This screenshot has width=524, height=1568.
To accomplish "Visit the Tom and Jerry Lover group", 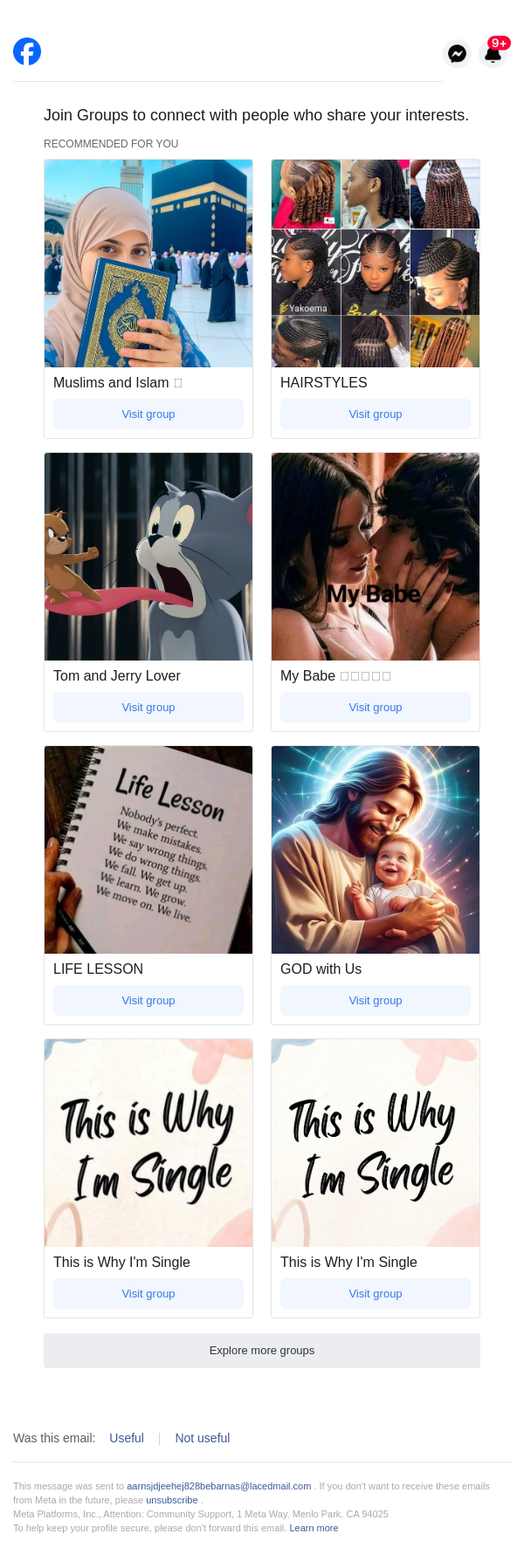I will click(148, 708).
